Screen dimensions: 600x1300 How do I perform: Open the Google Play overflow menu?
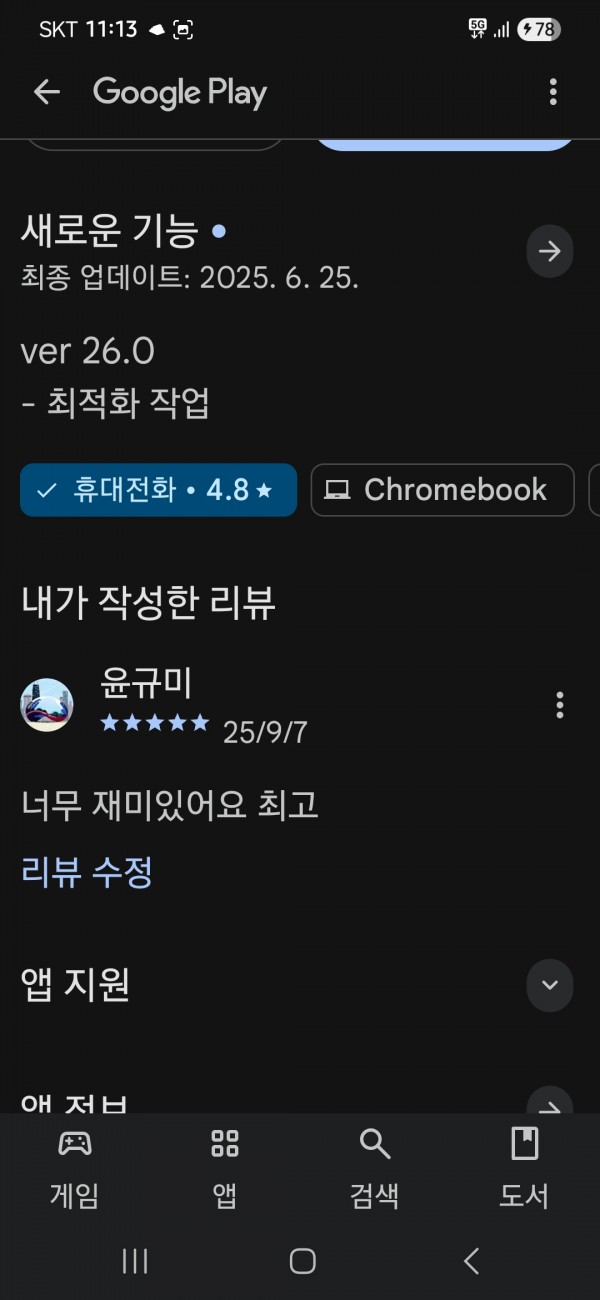tap(553, 93)
